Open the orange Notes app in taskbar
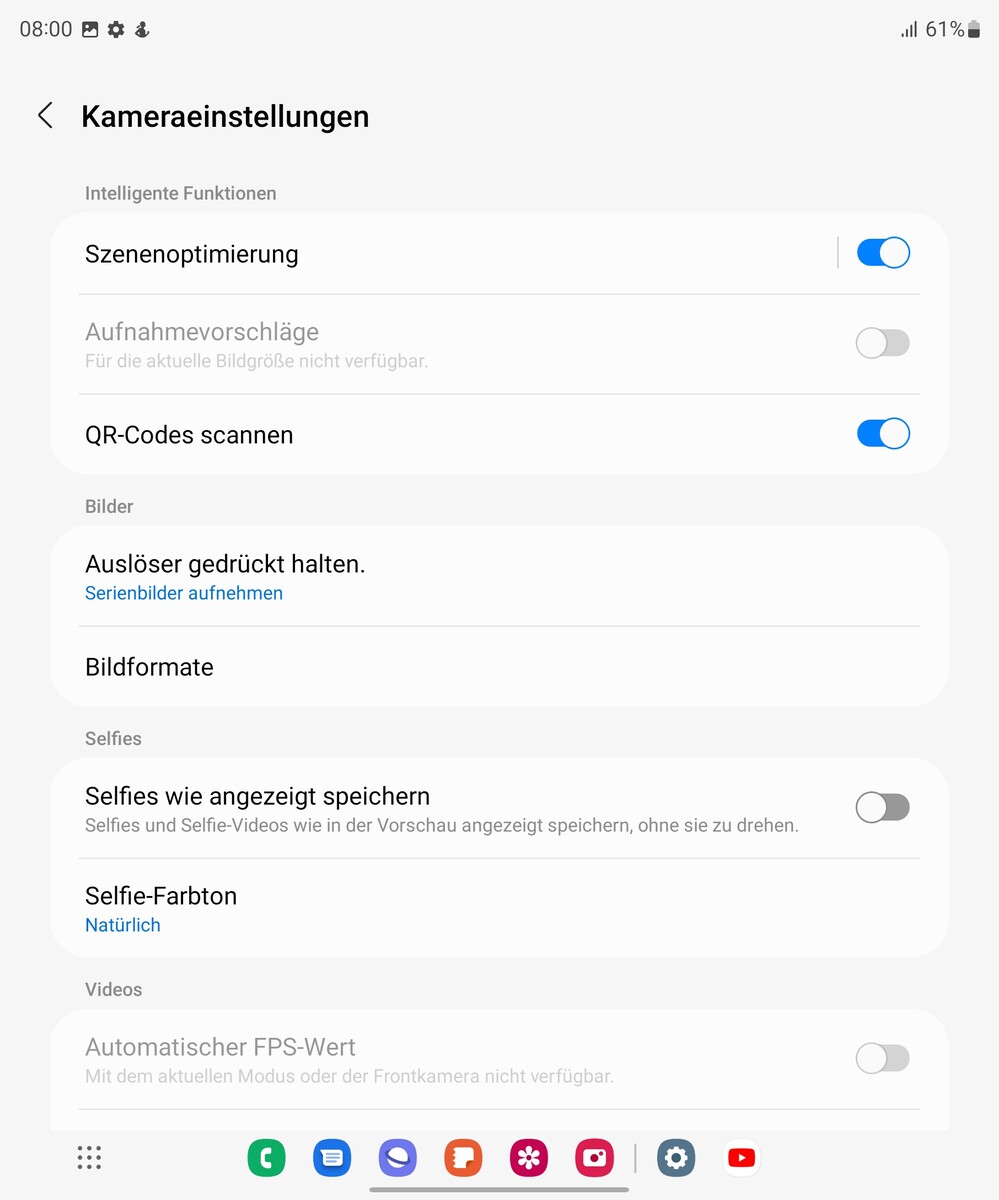Image resolution: width=999 pixels, height=1200 pixels. 463,1158
